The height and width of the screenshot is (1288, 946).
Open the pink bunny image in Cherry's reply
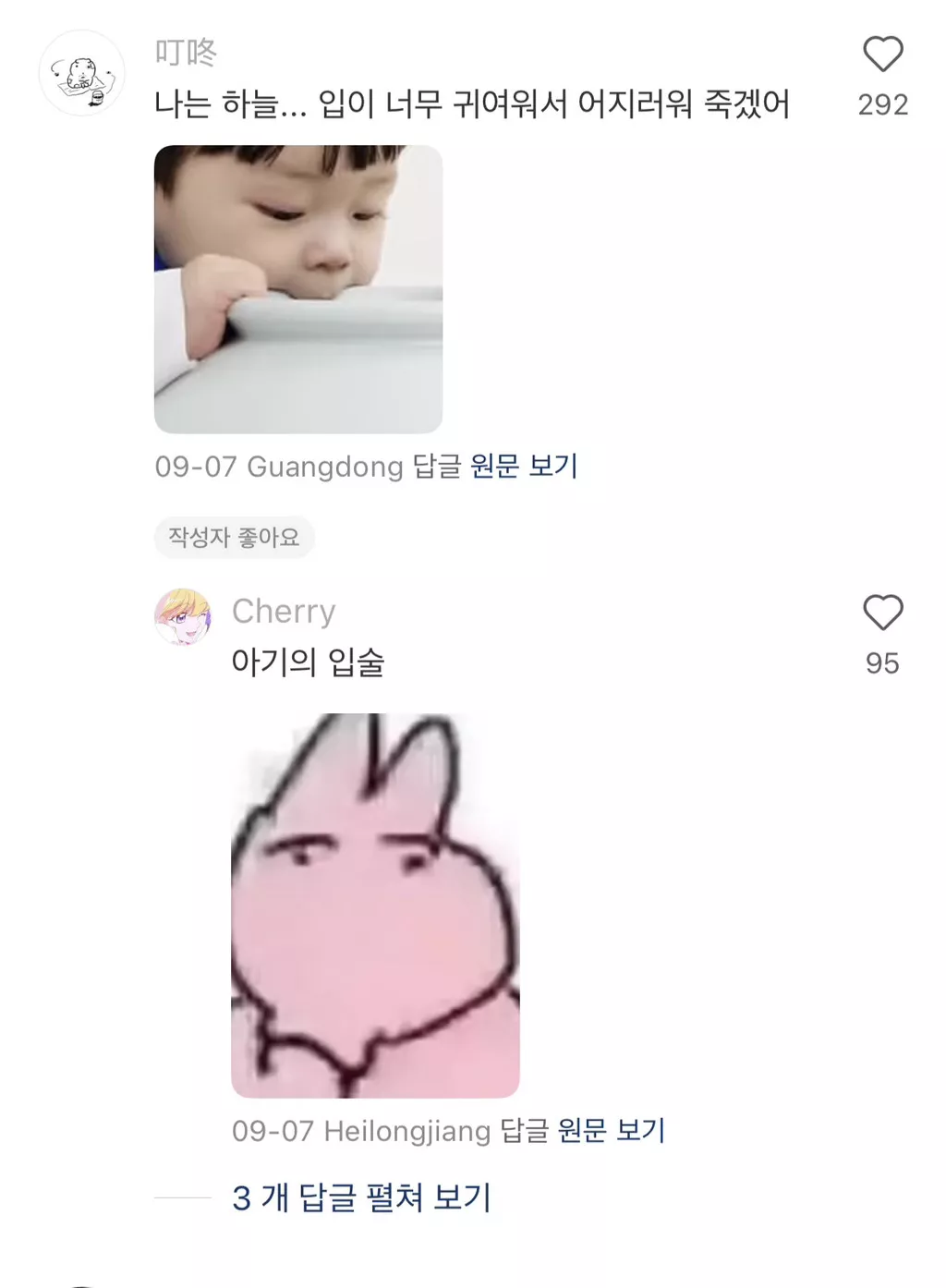pos(375,905)
